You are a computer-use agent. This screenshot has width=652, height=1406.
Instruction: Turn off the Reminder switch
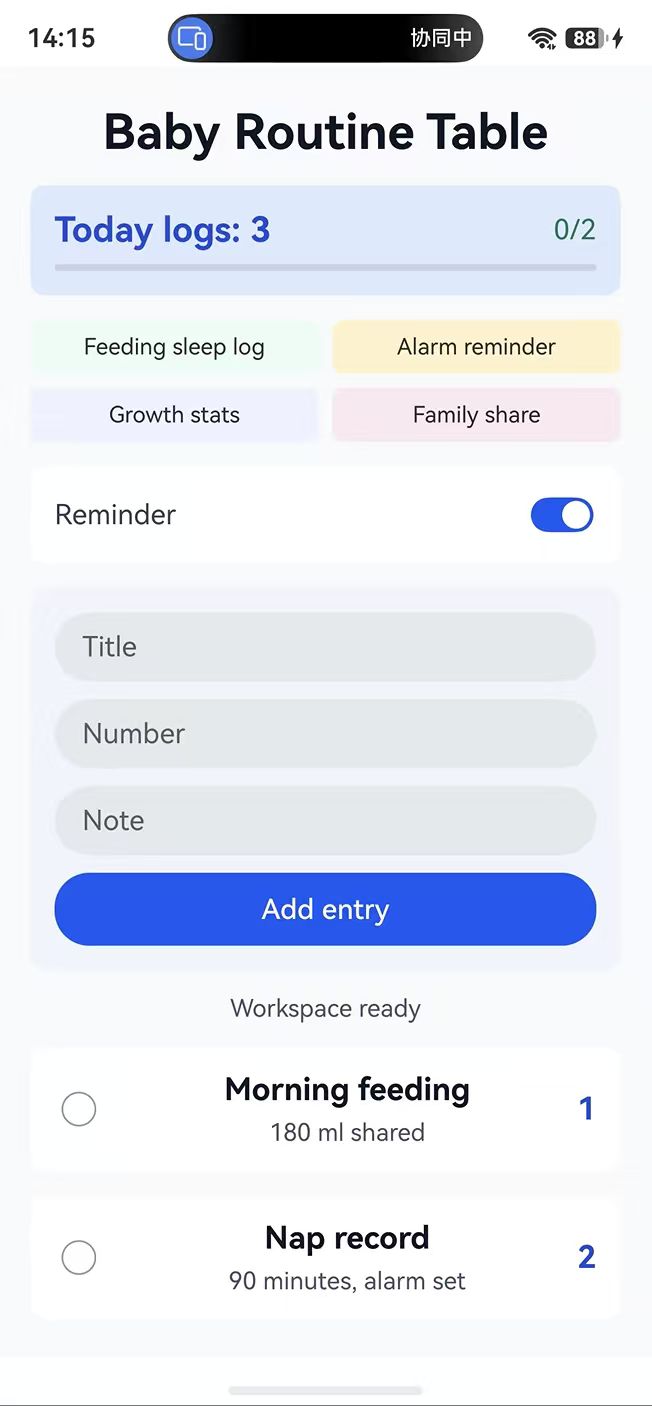(x=562, y=515)
